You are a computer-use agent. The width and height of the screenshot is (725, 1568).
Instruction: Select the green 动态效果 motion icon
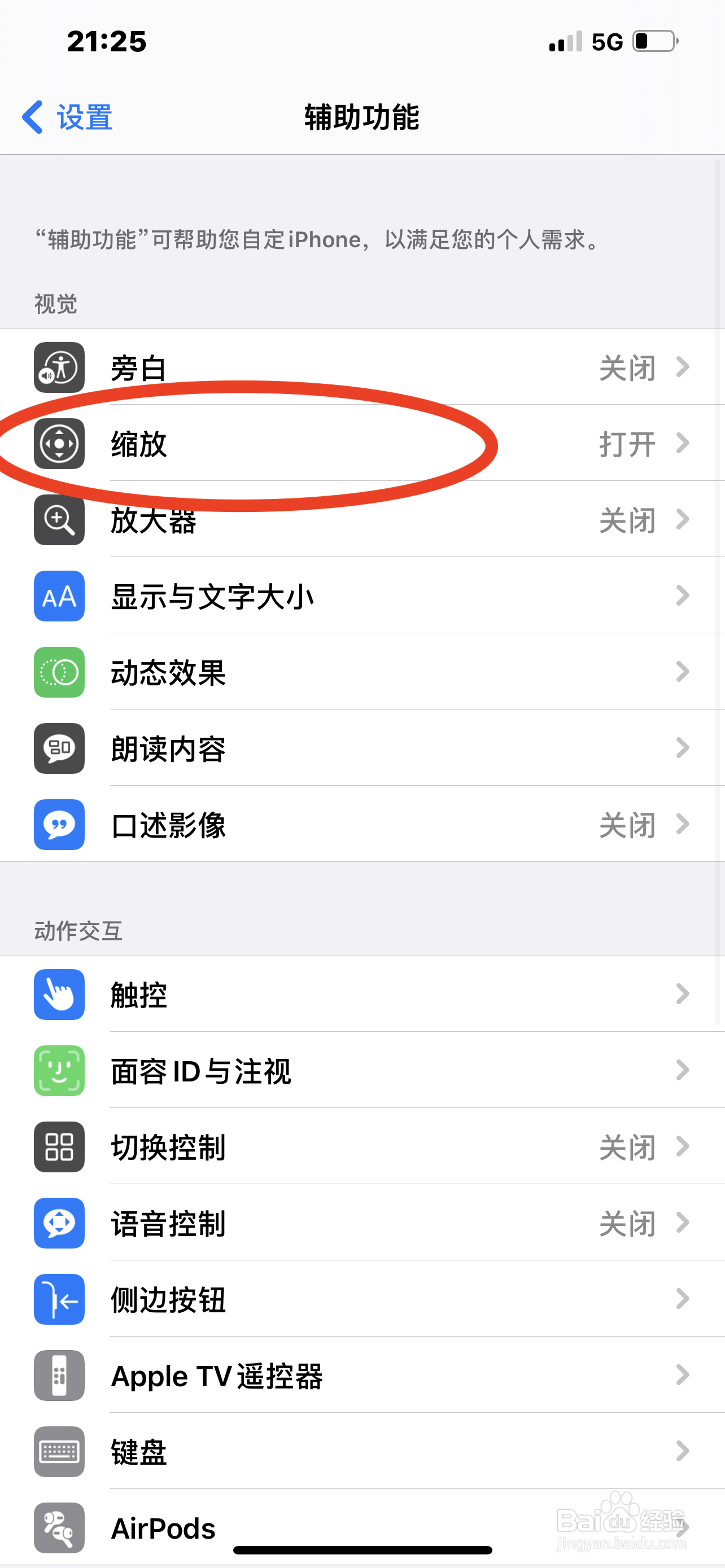58,673
